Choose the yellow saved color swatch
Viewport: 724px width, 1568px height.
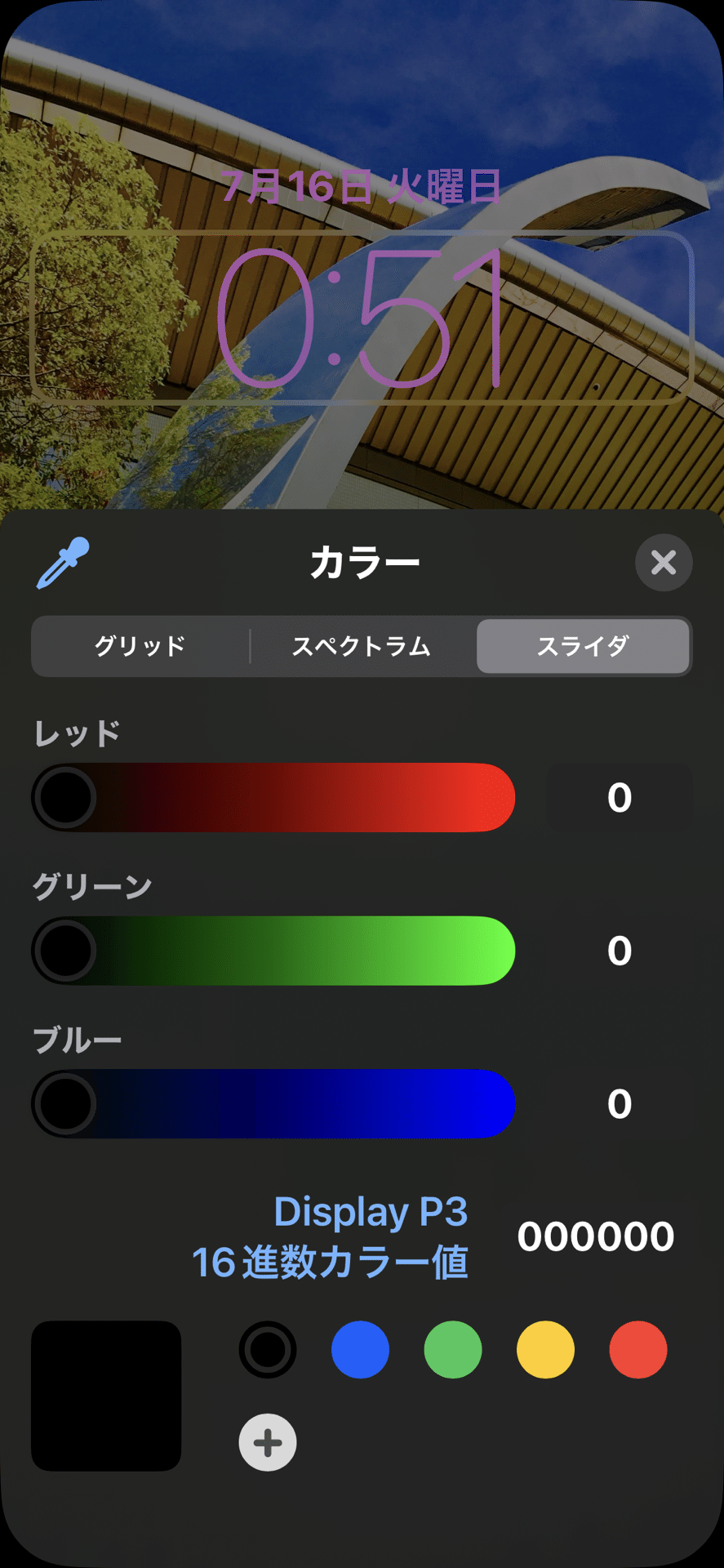click(x=545, y=1350)
